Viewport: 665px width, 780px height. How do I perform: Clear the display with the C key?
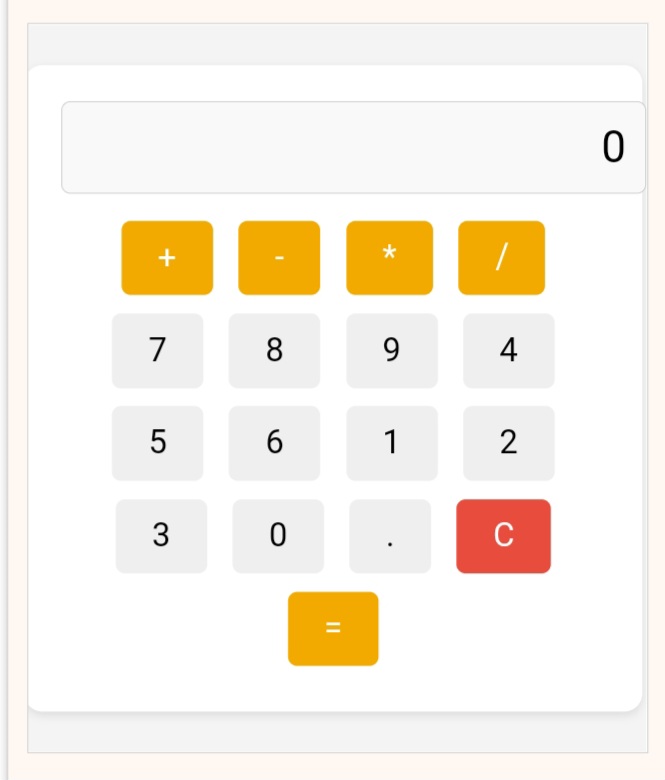pos(503,536)
